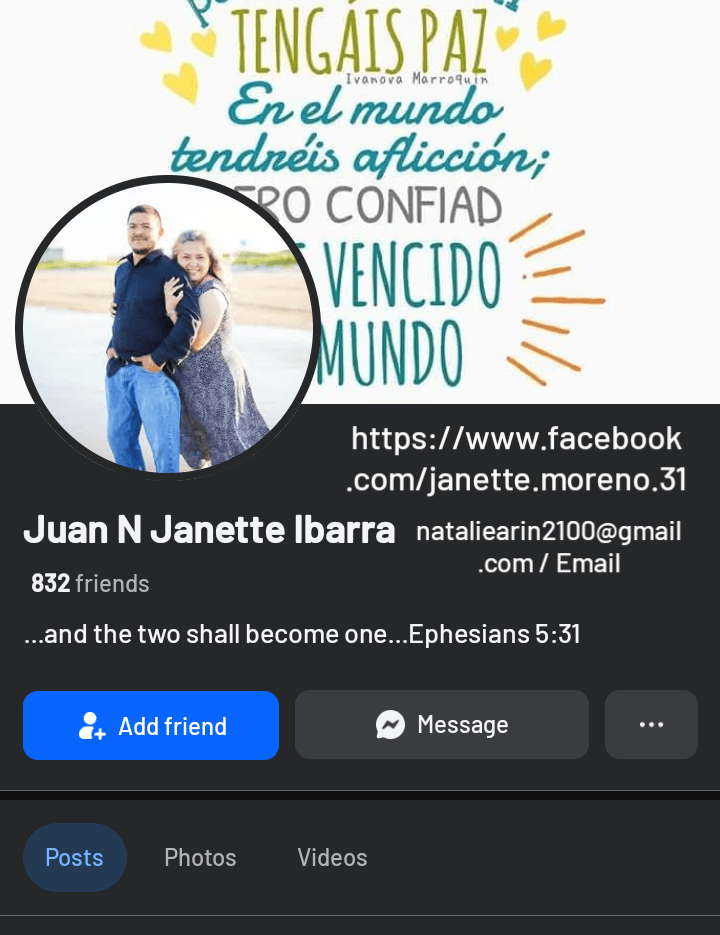Message Juan N Janette Ibarra

441,725
